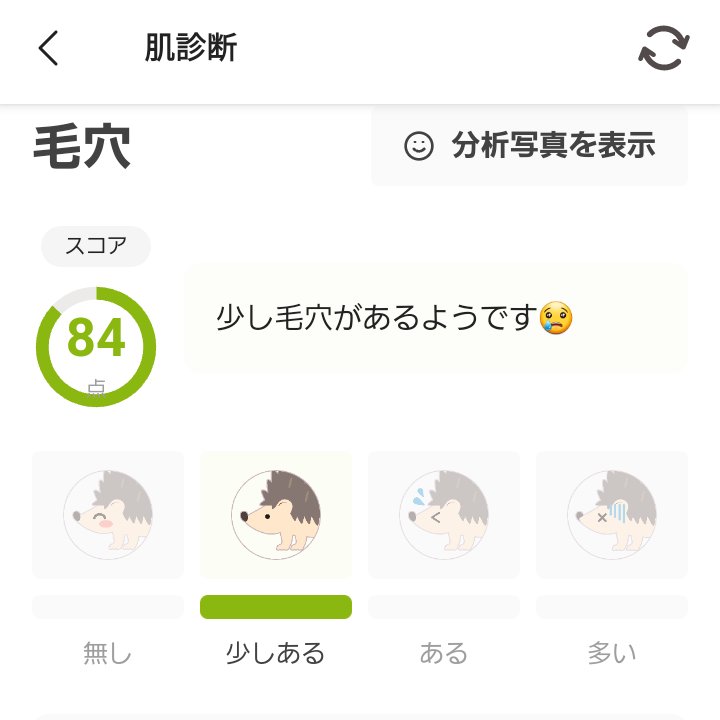
Task: Refresh the skin diagnosis results
Action: point(664,48)
